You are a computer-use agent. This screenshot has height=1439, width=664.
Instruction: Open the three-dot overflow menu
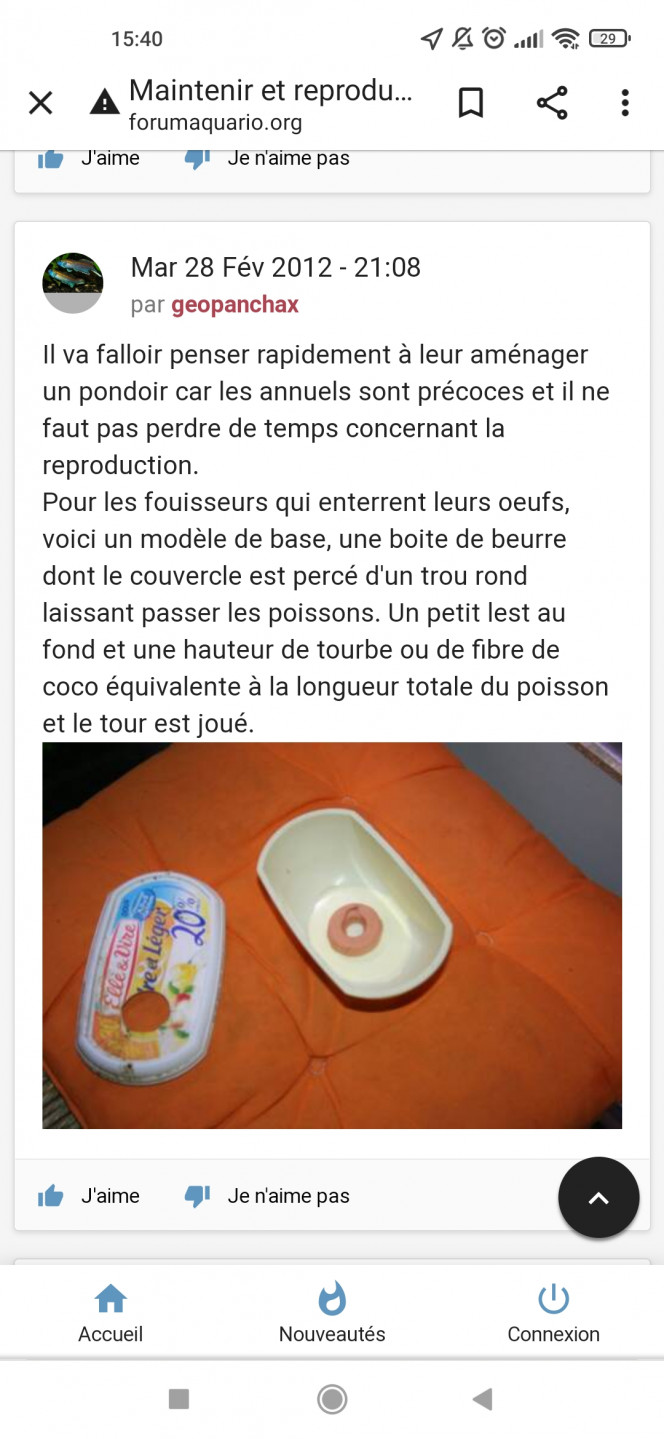[x=625, y=103]
